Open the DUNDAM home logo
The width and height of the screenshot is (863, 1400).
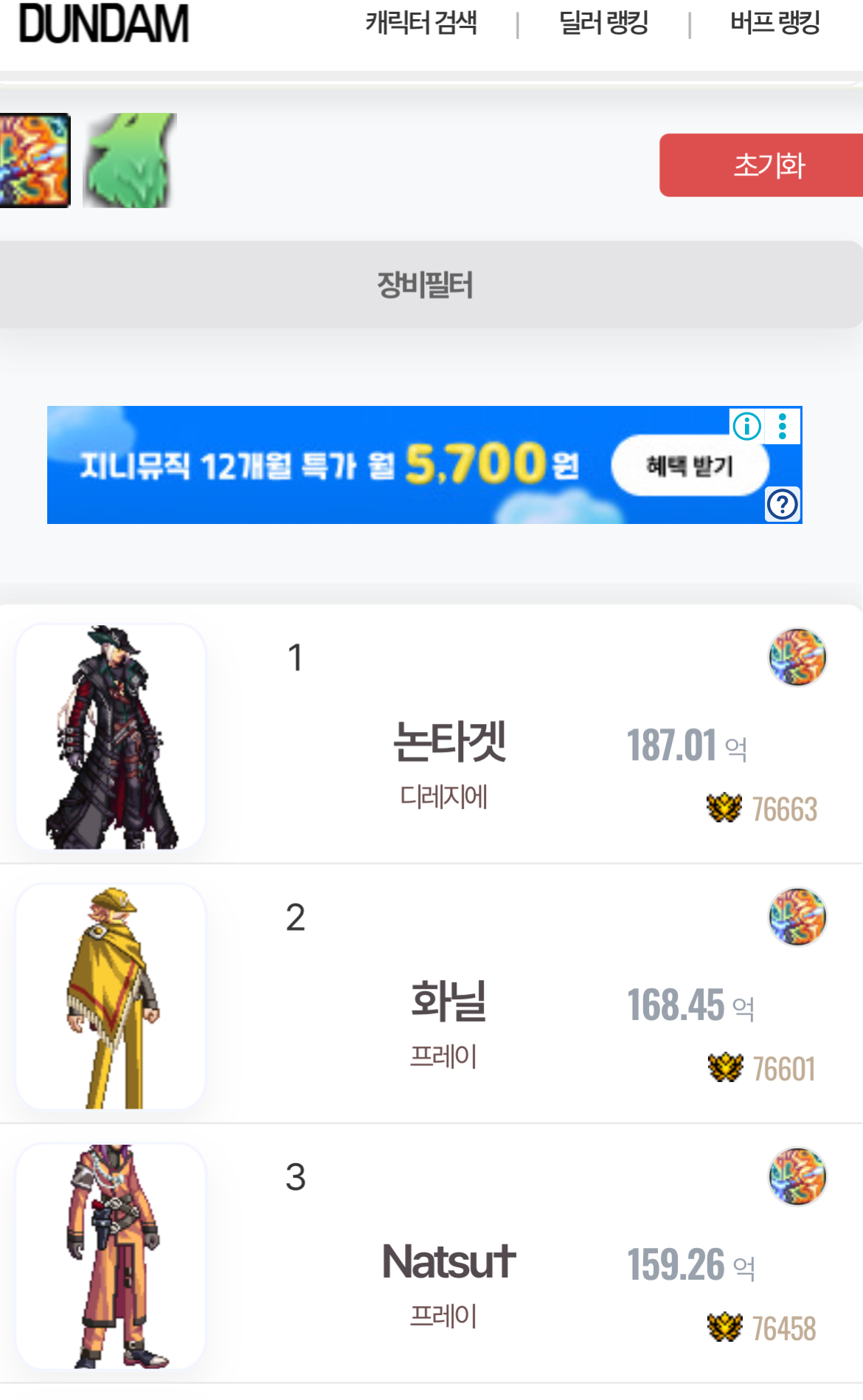104,24
